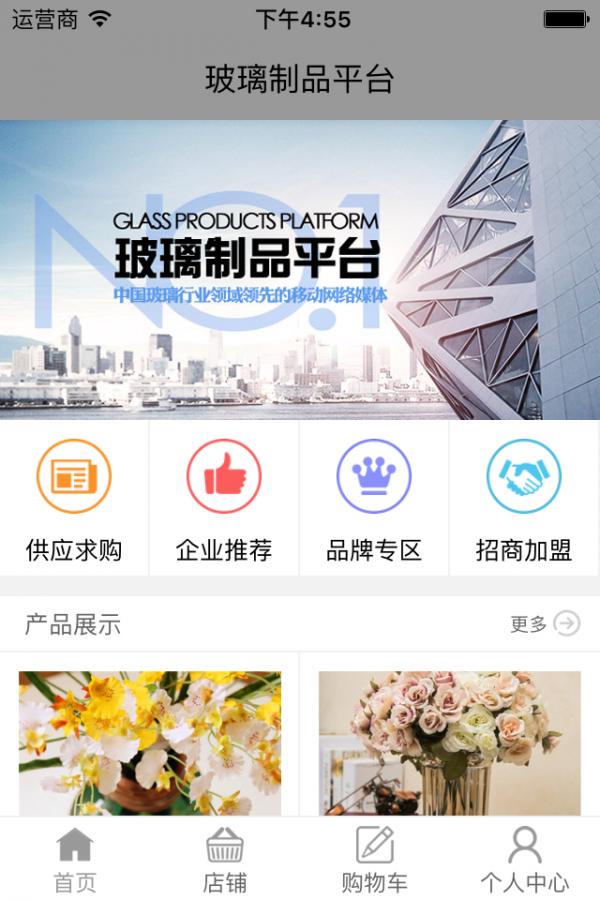This screenshot has width=600, height=900.
Task: Open the 招商加盟 section
Action: 524,498
